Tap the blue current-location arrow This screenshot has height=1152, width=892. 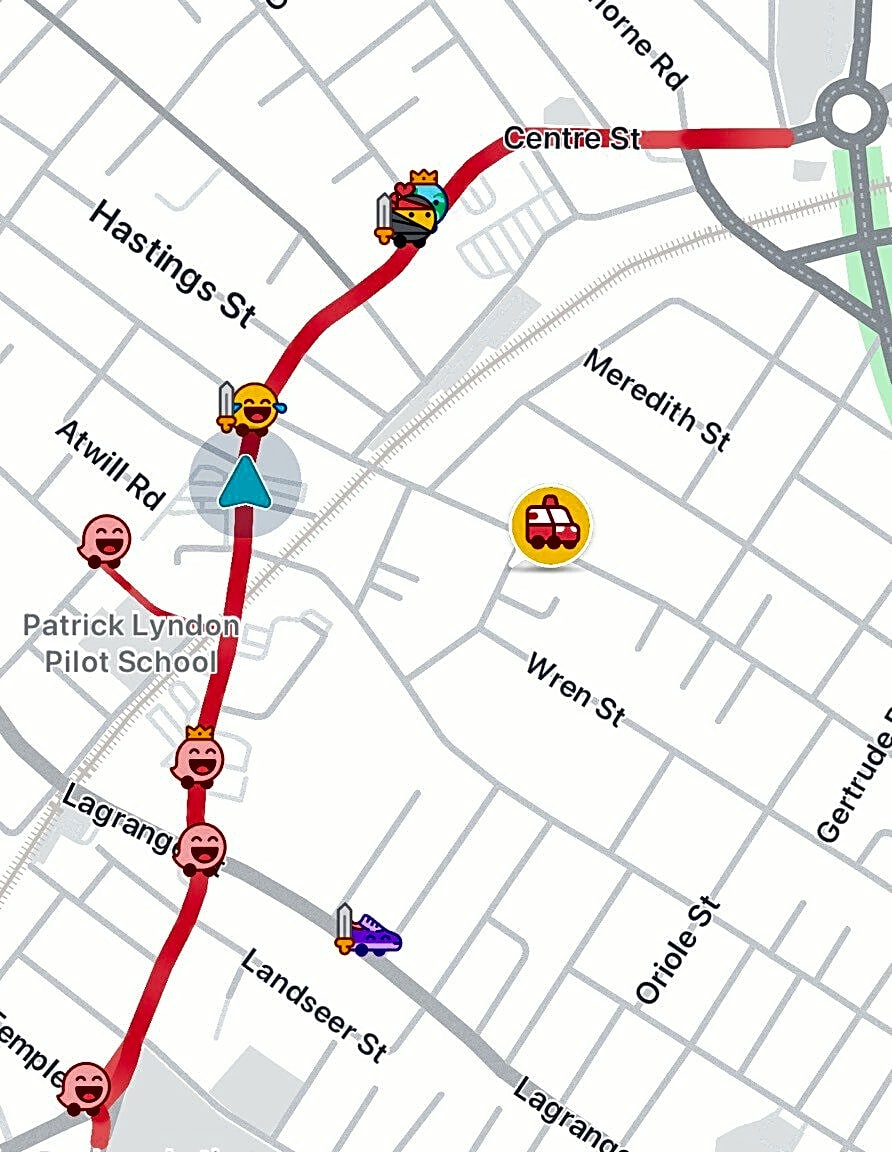click(x=245, y=482)
